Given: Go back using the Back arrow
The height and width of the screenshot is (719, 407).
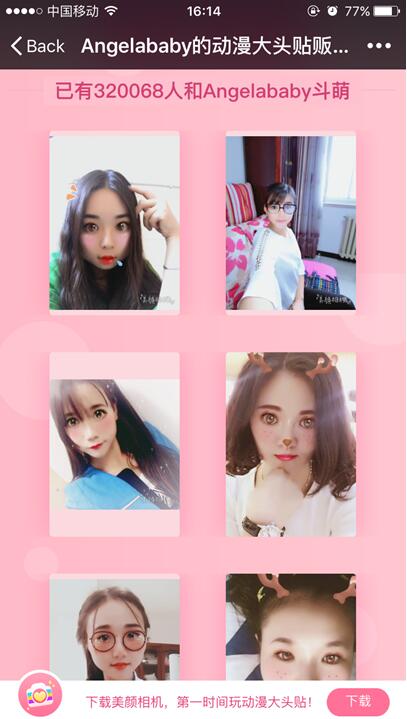Looking at the screenshot, I should (38, 46).
